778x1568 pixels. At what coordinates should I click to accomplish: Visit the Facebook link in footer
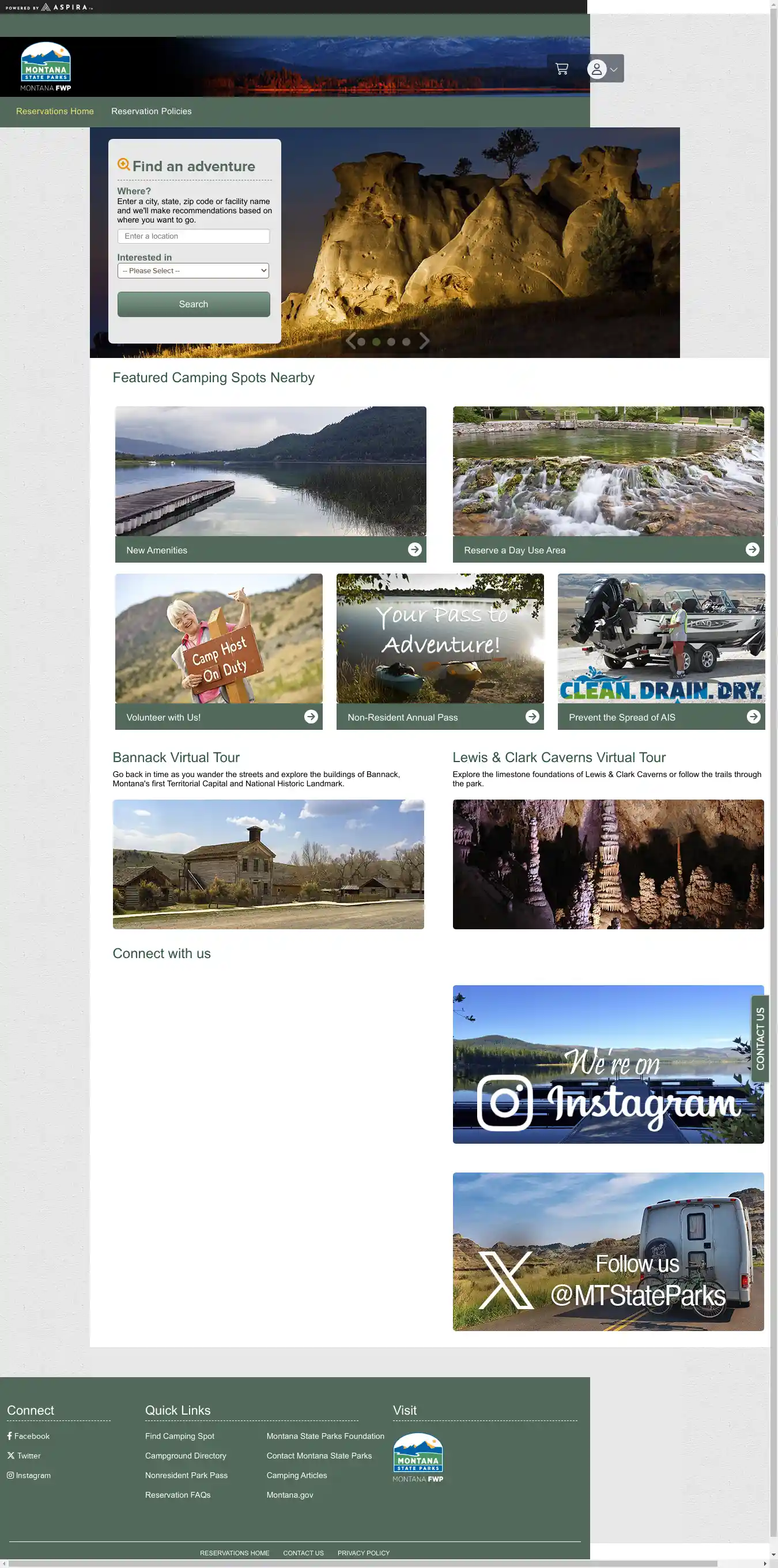click(x=32, y=1436)
